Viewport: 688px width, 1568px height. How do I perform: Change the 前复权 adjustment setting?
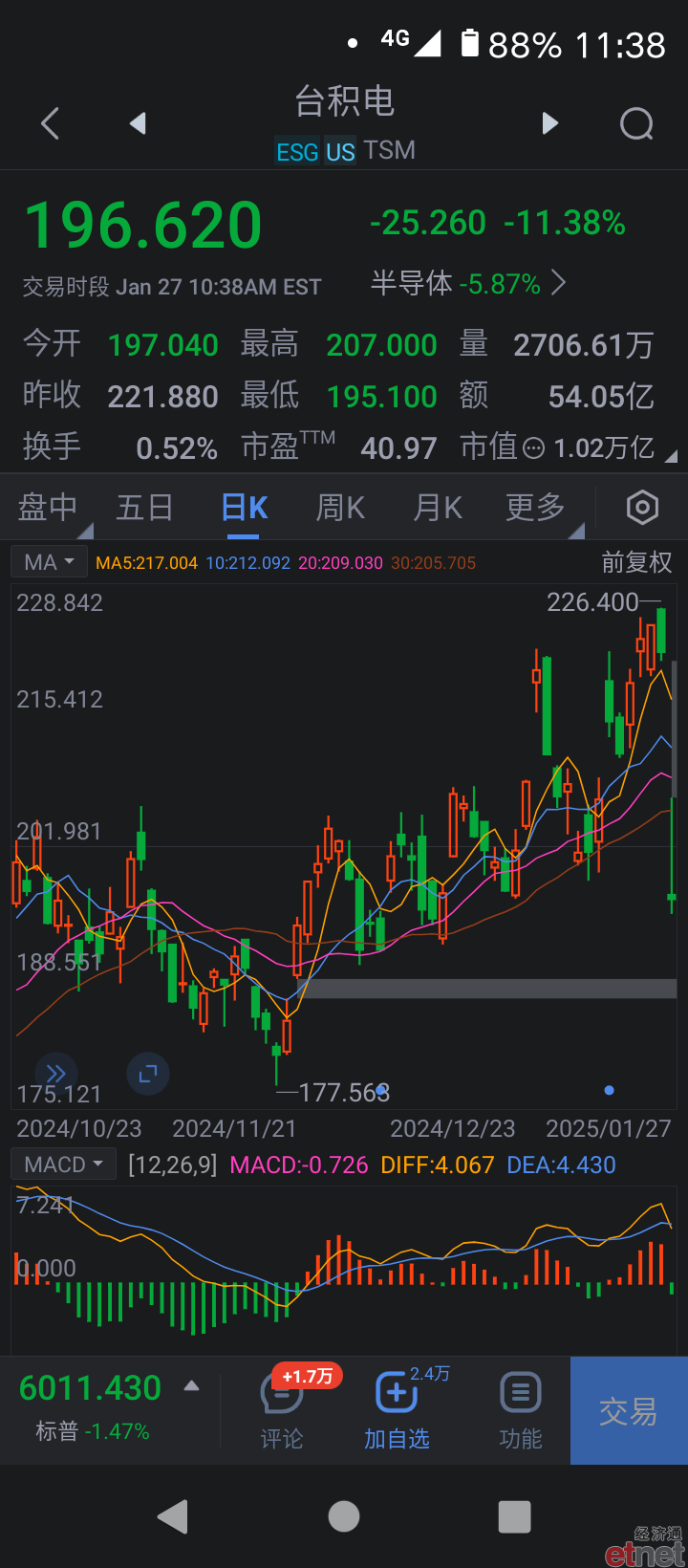(x=636, y=562)
